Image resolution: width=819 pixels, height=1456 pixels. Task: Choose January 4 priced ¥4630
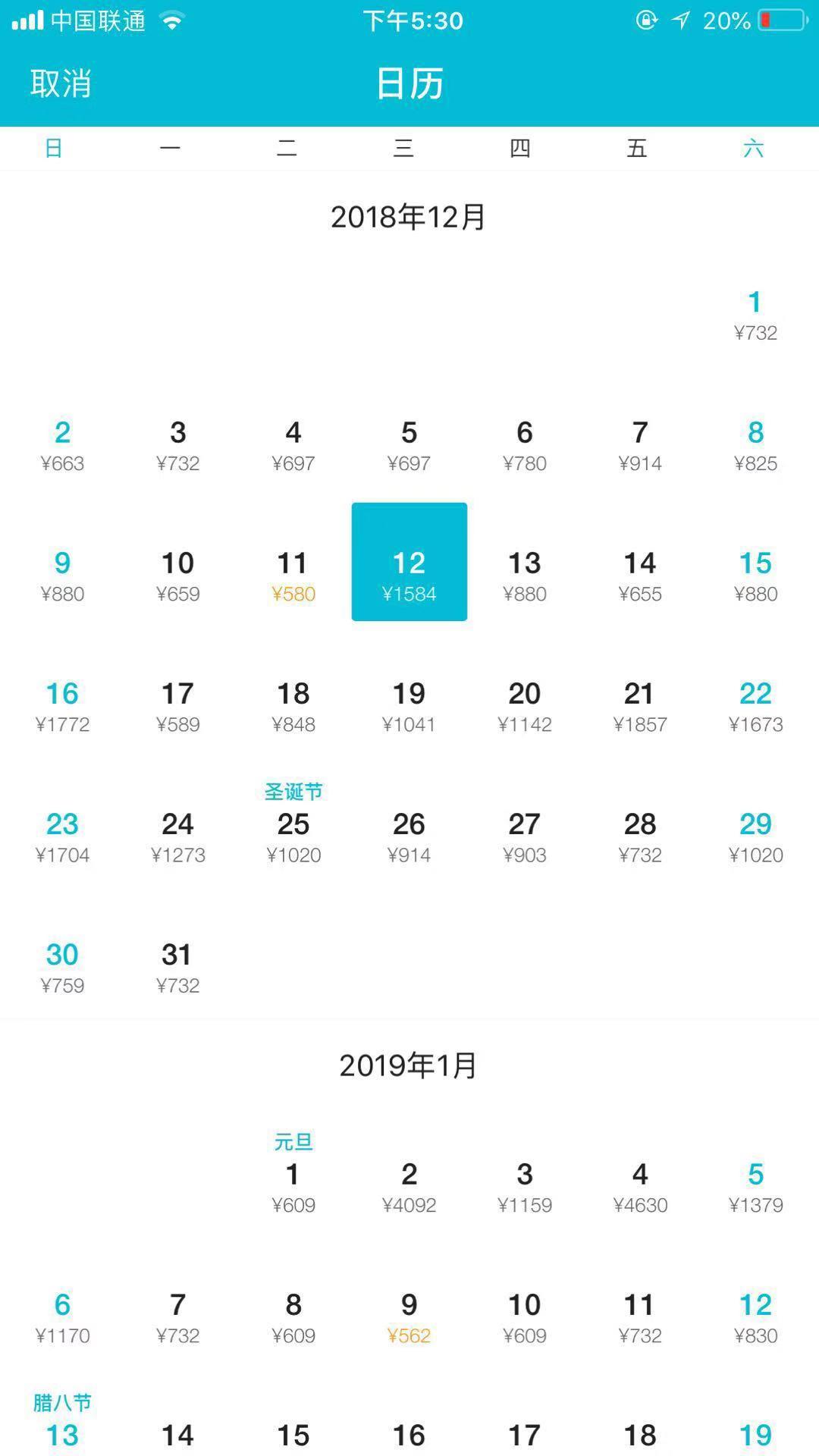coord(639,1187)
